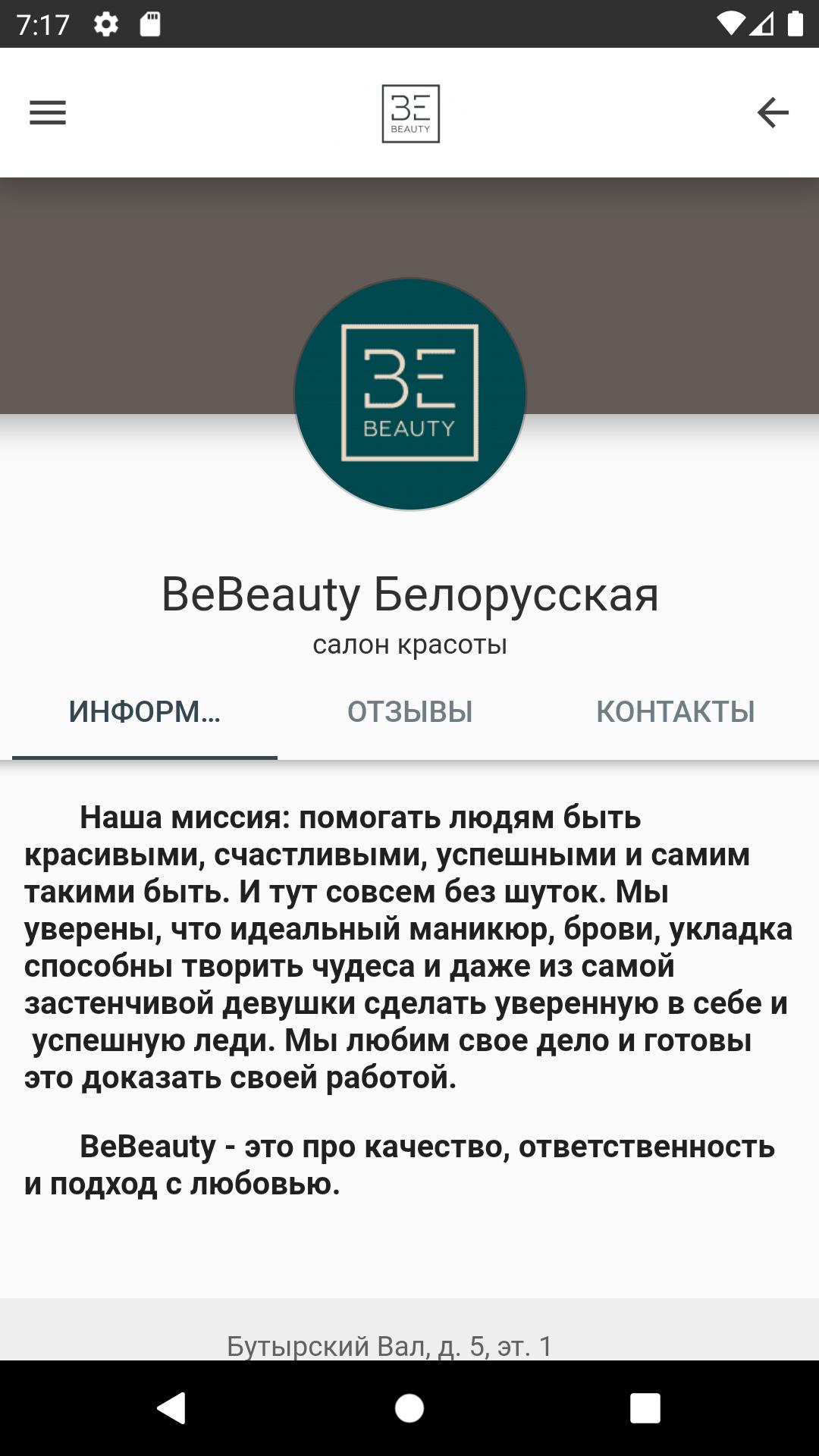Tap the back arrow in the header

pyautogui.click(x=773, y=113)
